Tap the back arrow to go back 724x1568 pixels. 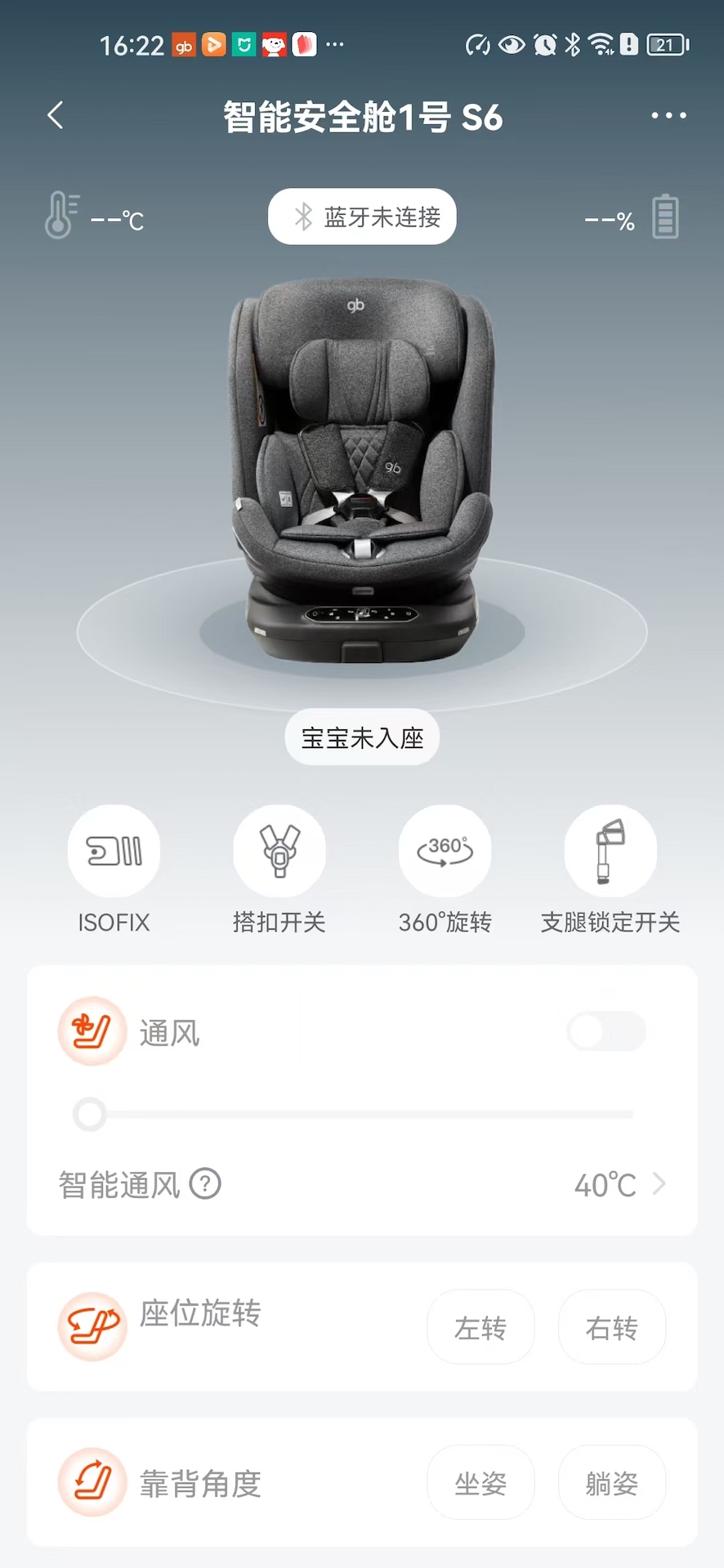(55, 115)
